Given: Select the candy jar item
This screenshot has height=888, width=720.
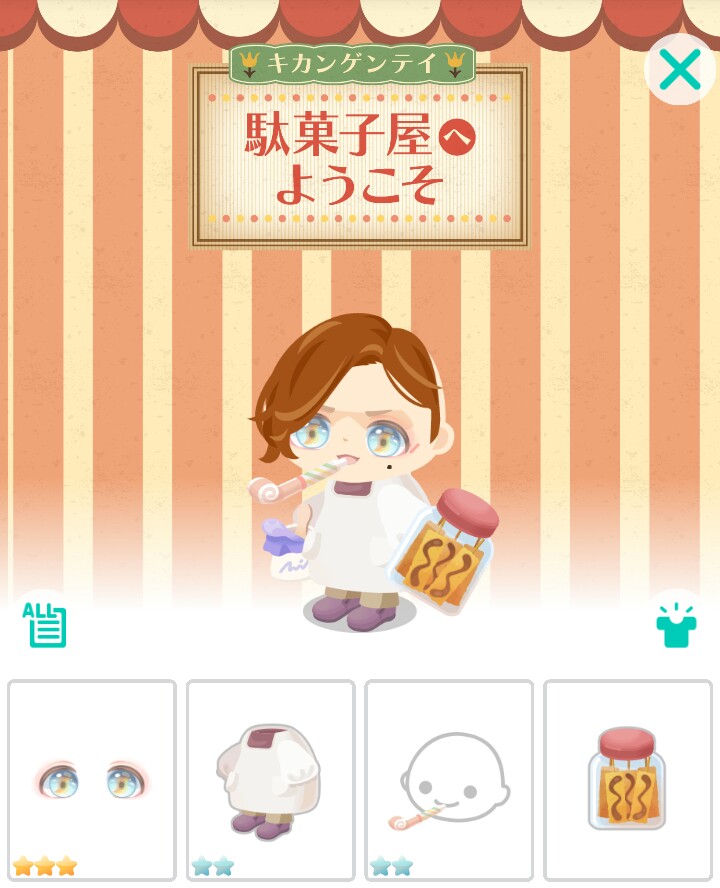Looking at the screenshot, I should [627, 780].
